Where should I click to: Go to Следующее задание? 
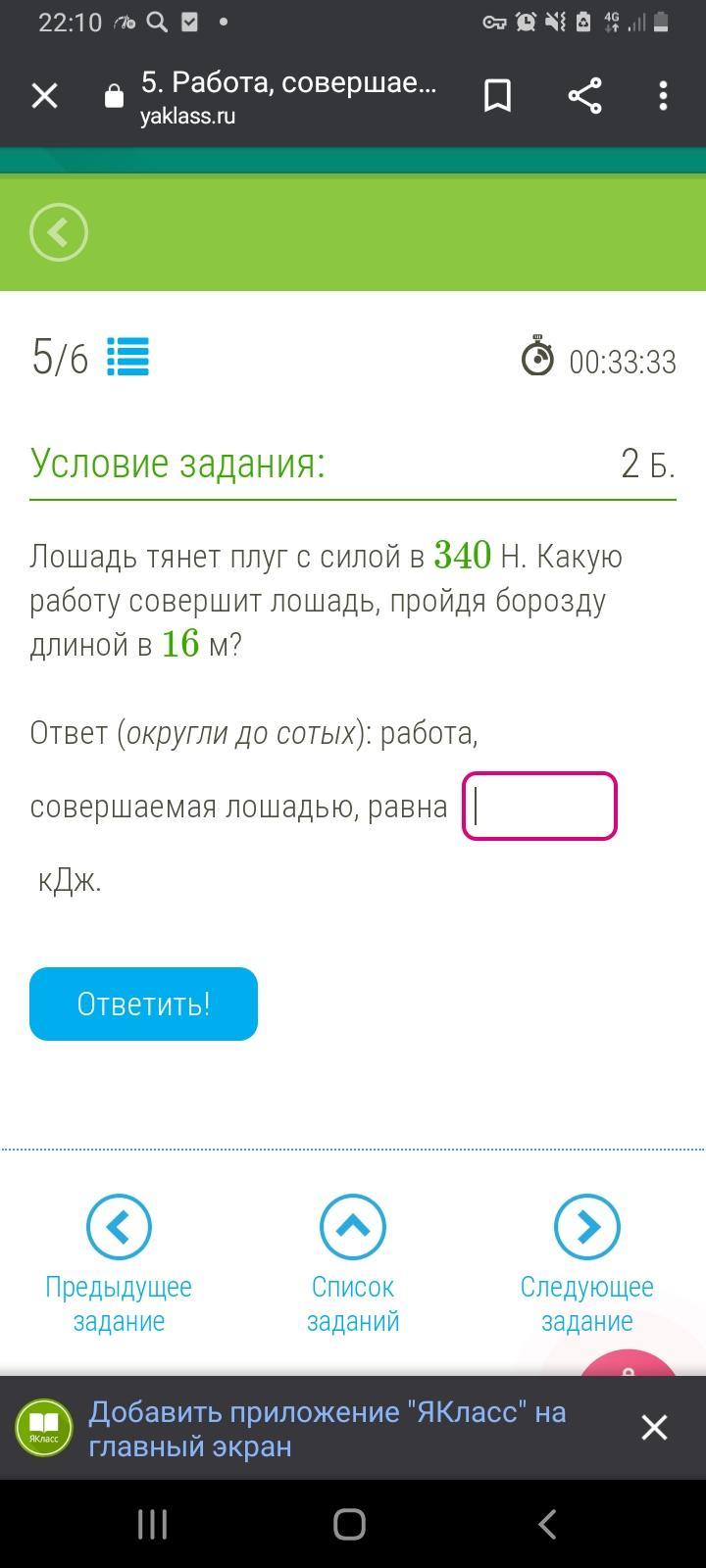[586, 1264]
